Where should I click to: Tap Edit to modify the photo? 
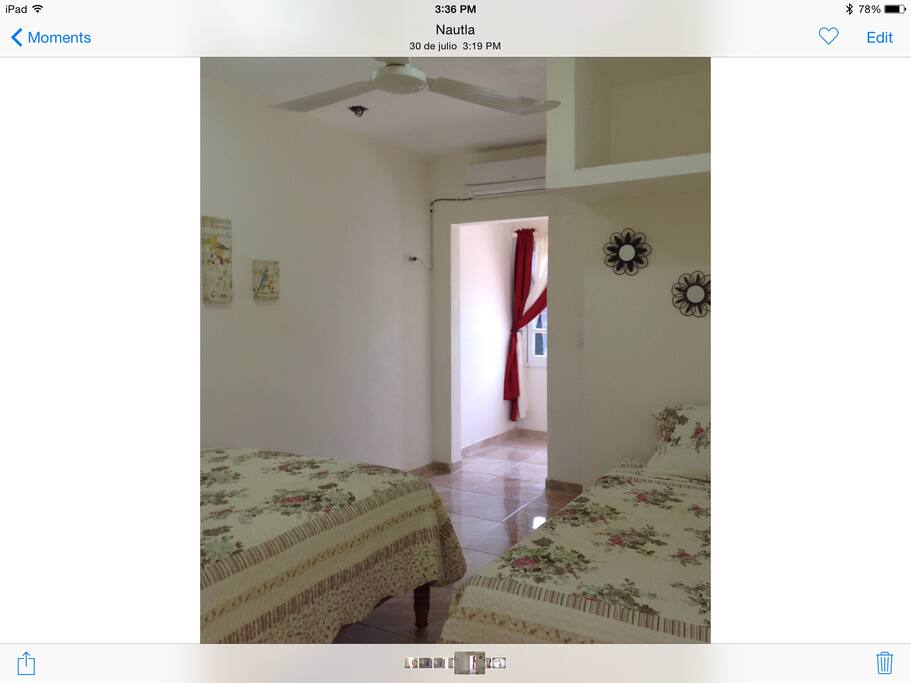pos(879,38)
